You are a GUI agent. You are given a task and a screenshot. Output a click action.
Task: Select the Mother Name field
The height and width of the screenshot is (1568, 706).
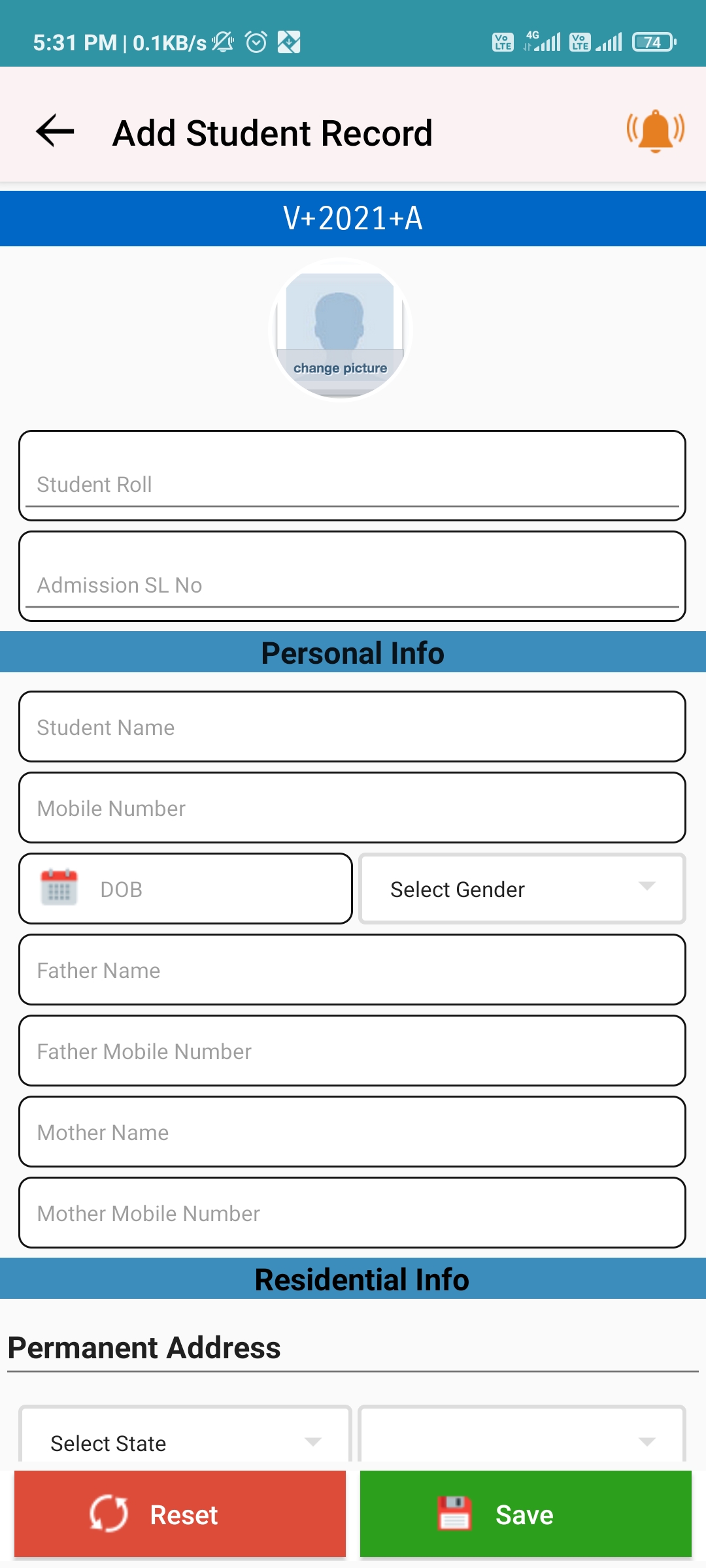click(x=352, y=1132)
